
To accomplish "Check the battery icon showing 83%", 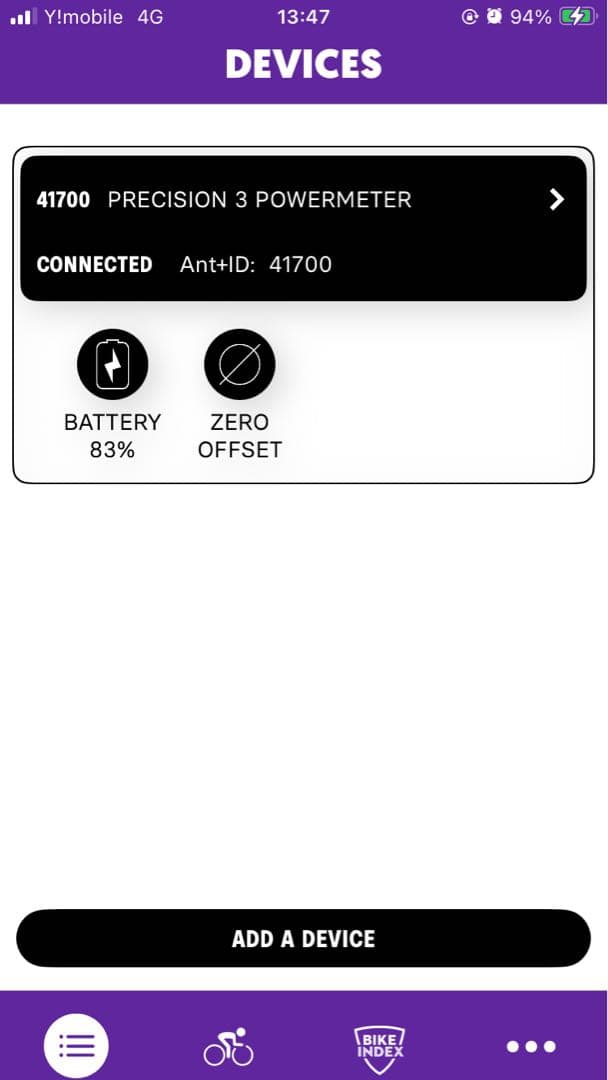I will [x=112, y=365].
